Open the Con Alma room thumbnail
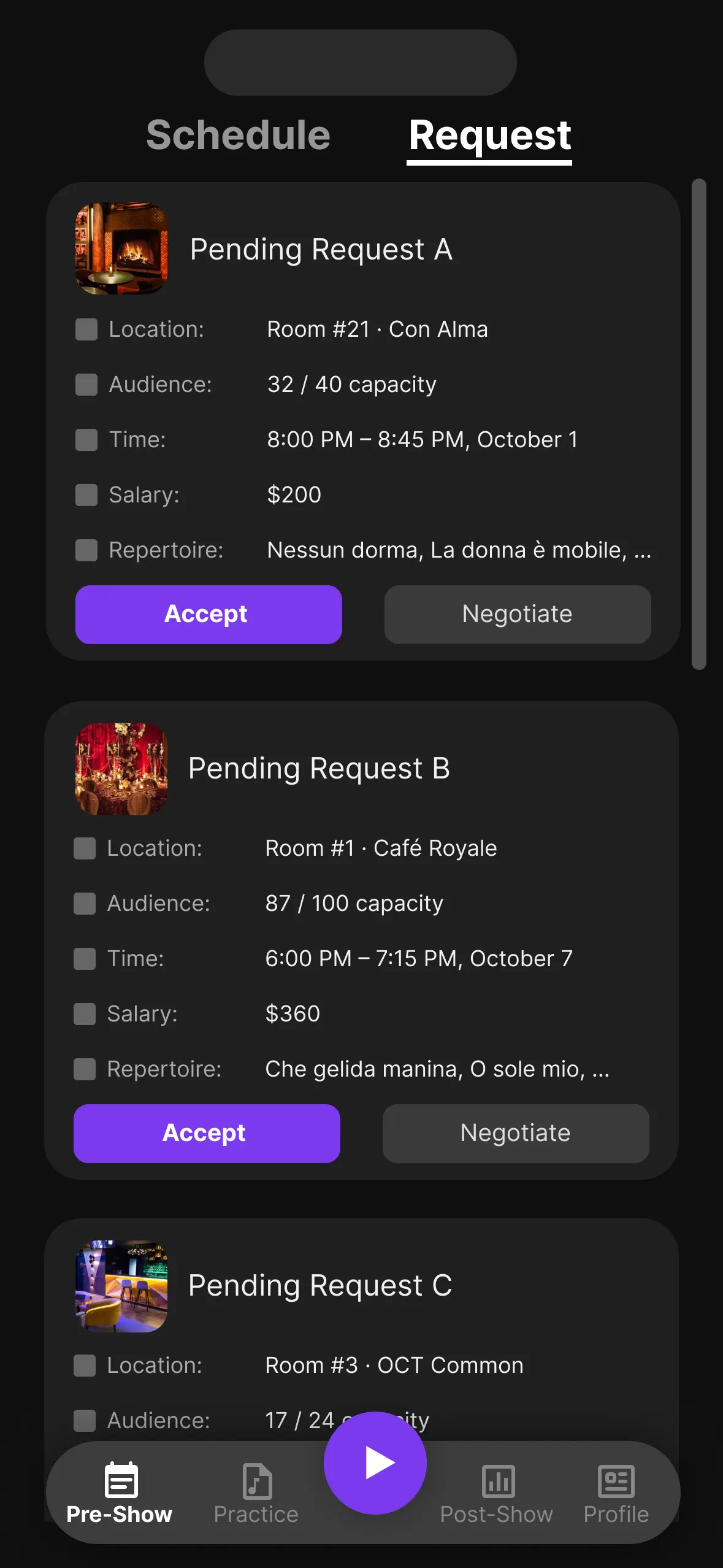723x1568 pixels. click(121, 248)
